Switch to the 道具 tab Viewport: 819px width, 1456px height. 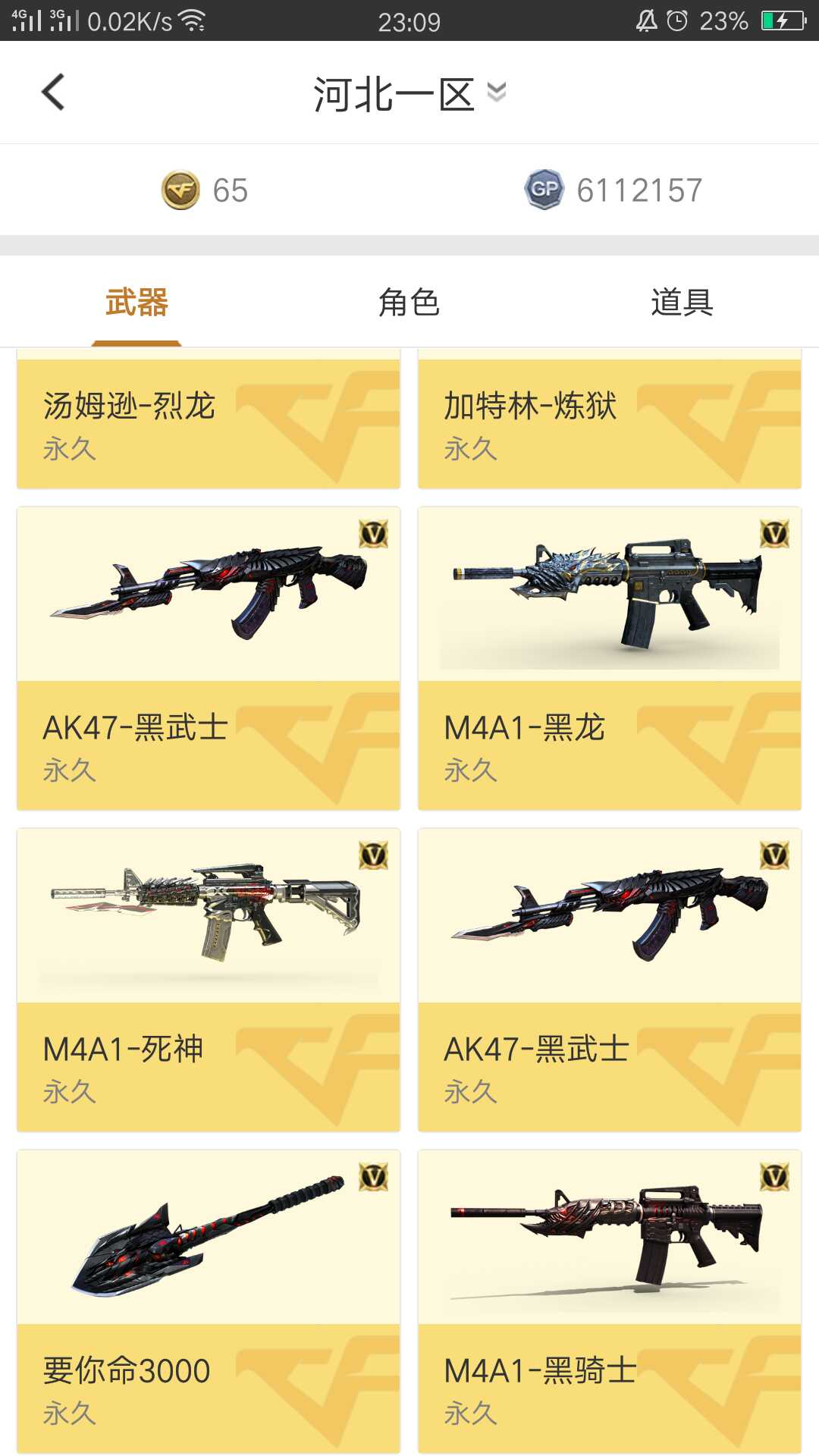[x=682, y=302]
